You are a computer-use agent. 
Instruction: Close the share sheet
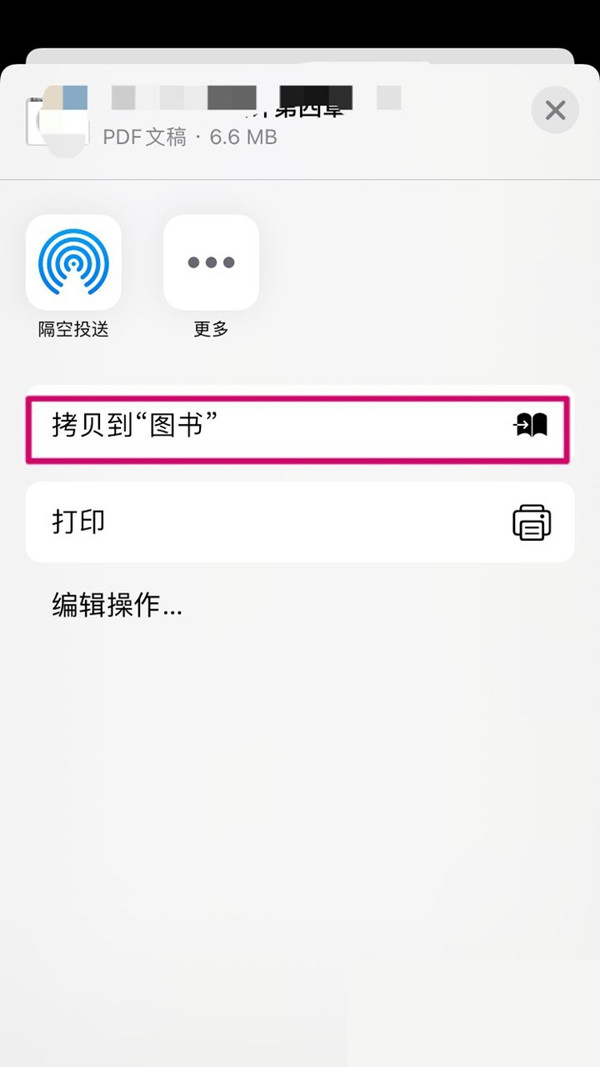555,110
